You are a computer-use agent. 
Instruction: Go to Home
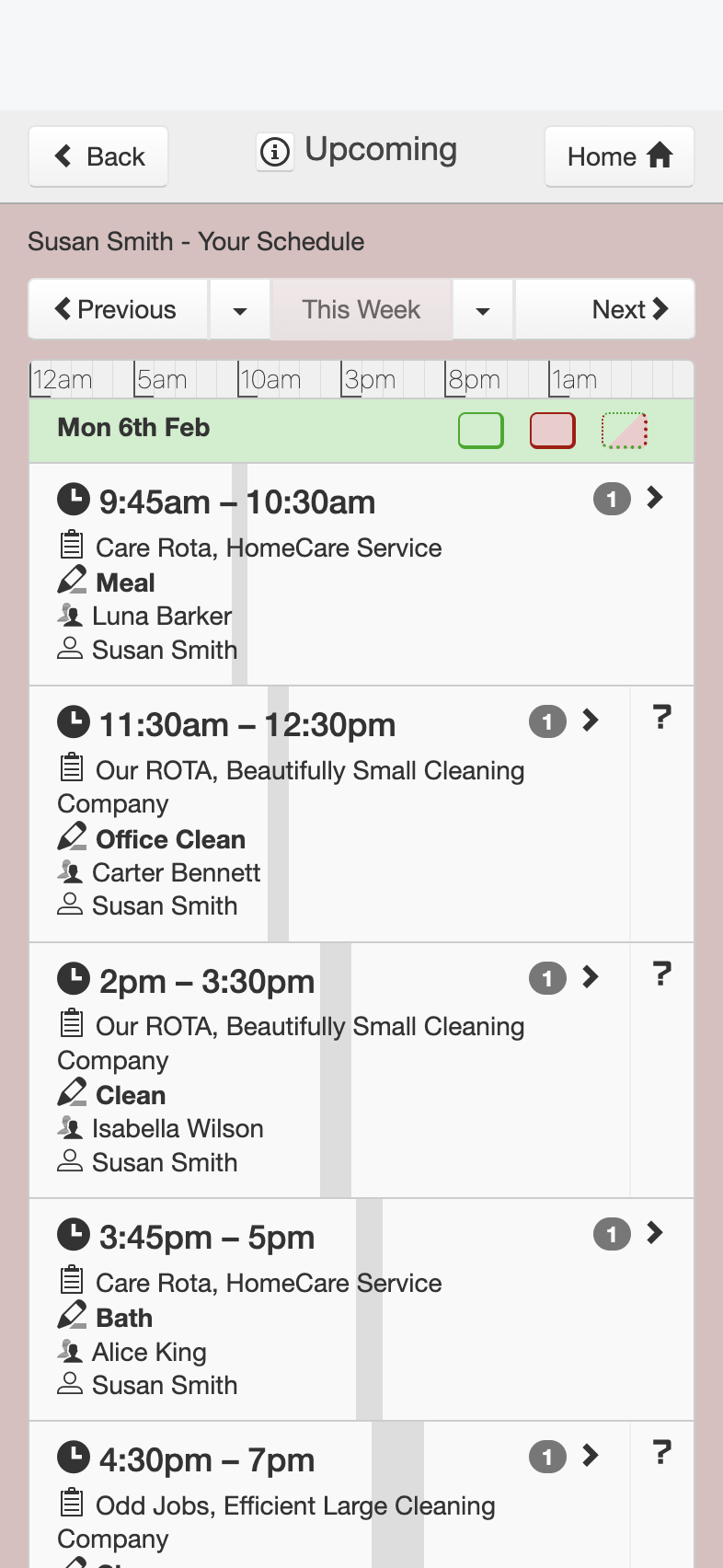tap(619, 156)
